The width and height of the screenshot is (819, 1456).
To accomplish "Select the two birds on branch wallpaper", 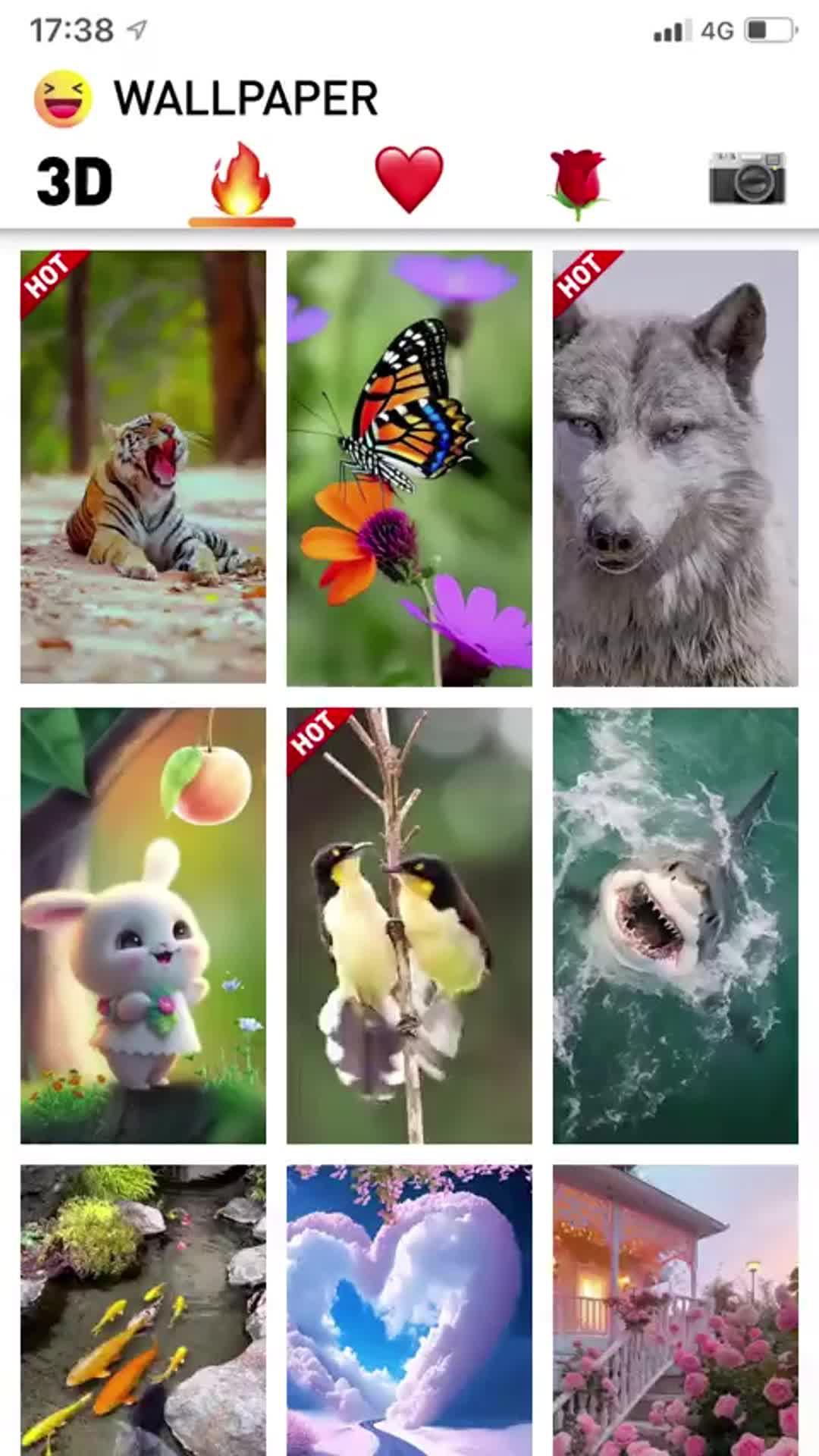I will [x=409, y=925].
